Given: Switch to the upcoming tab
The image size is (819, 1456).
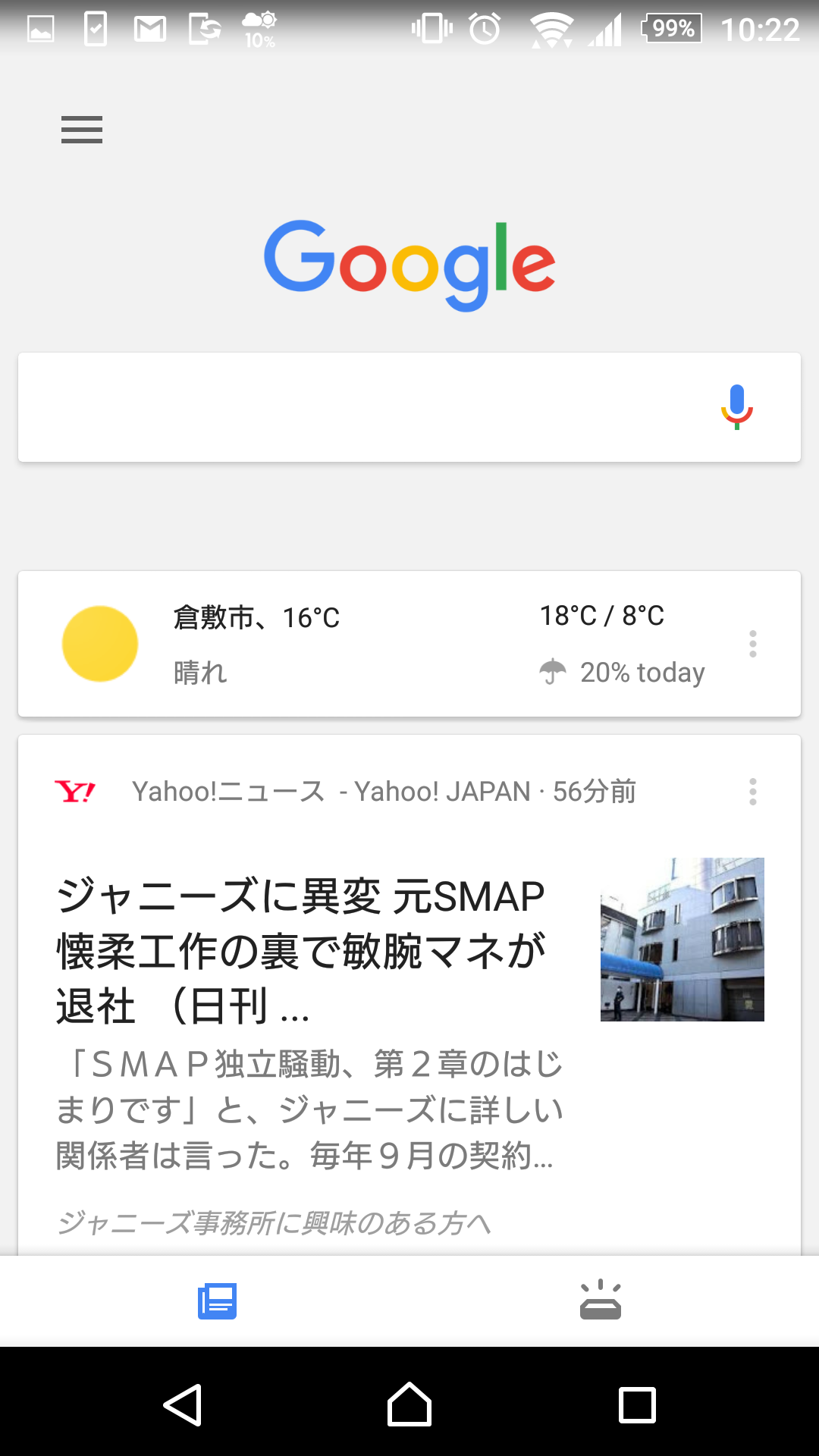Looking at the screenshot, I should click(601, 1300).
